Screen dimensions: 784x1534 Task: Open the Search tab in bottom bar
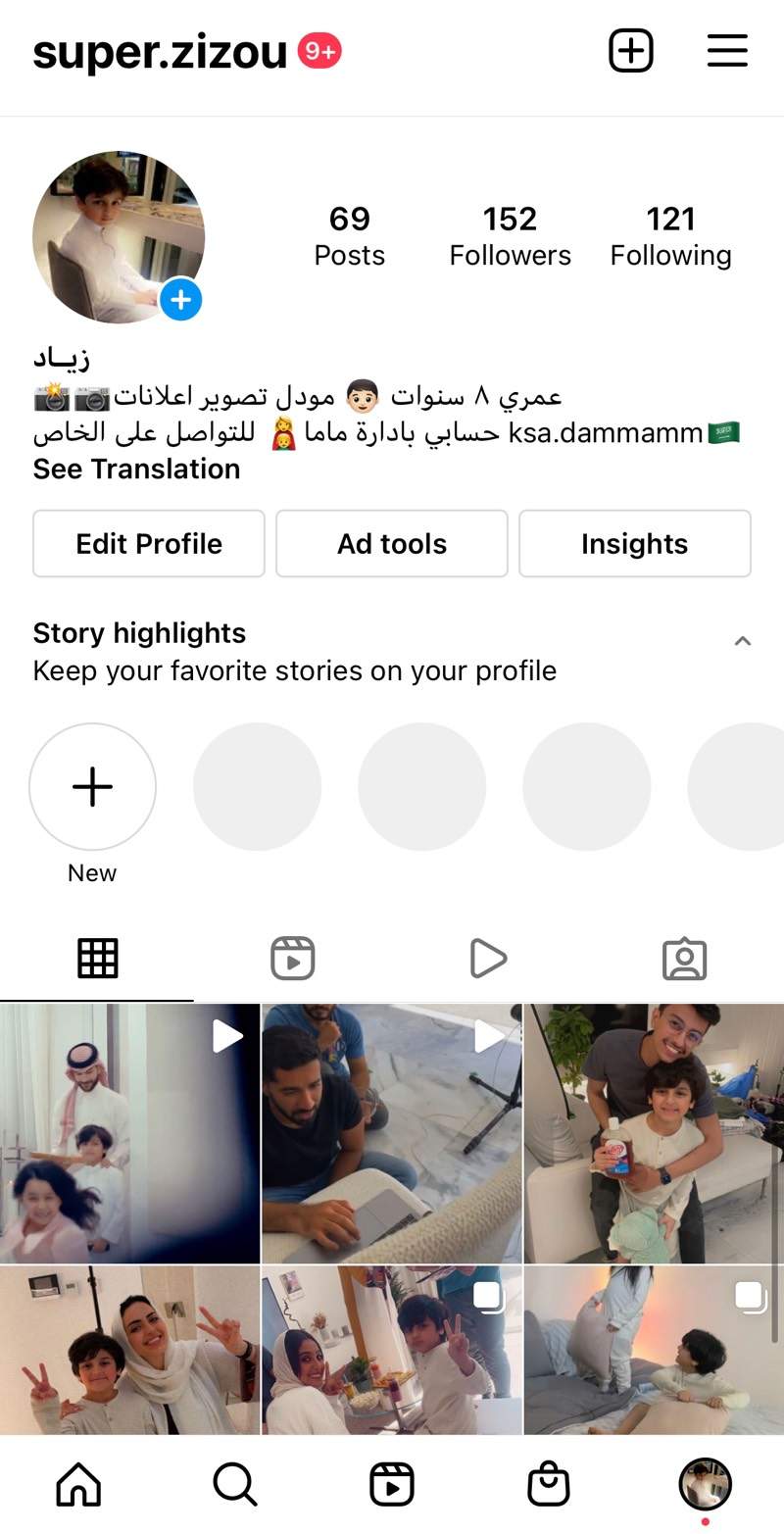(x=235, y=1484)
